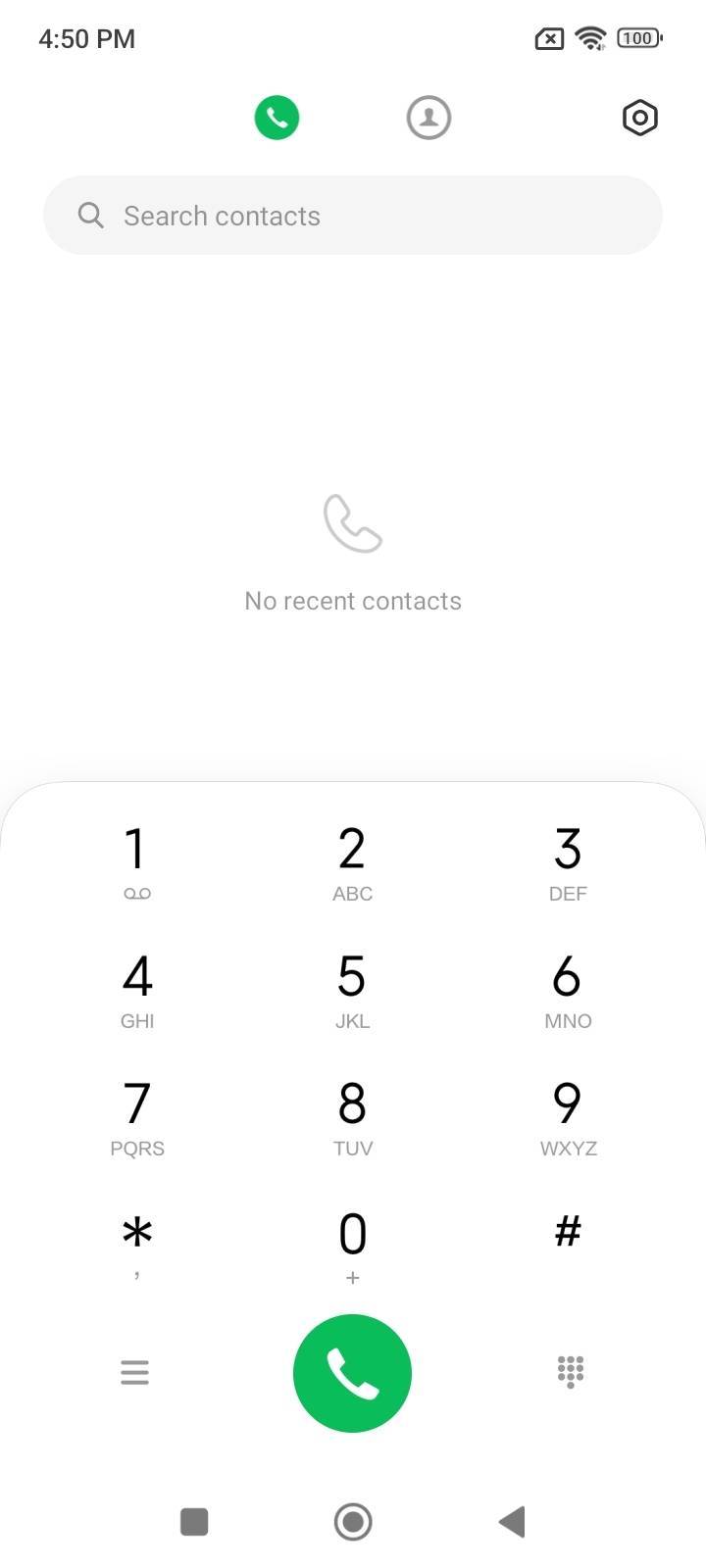
Task: Tap the search magnifier icon
Action: click(90, 215)
